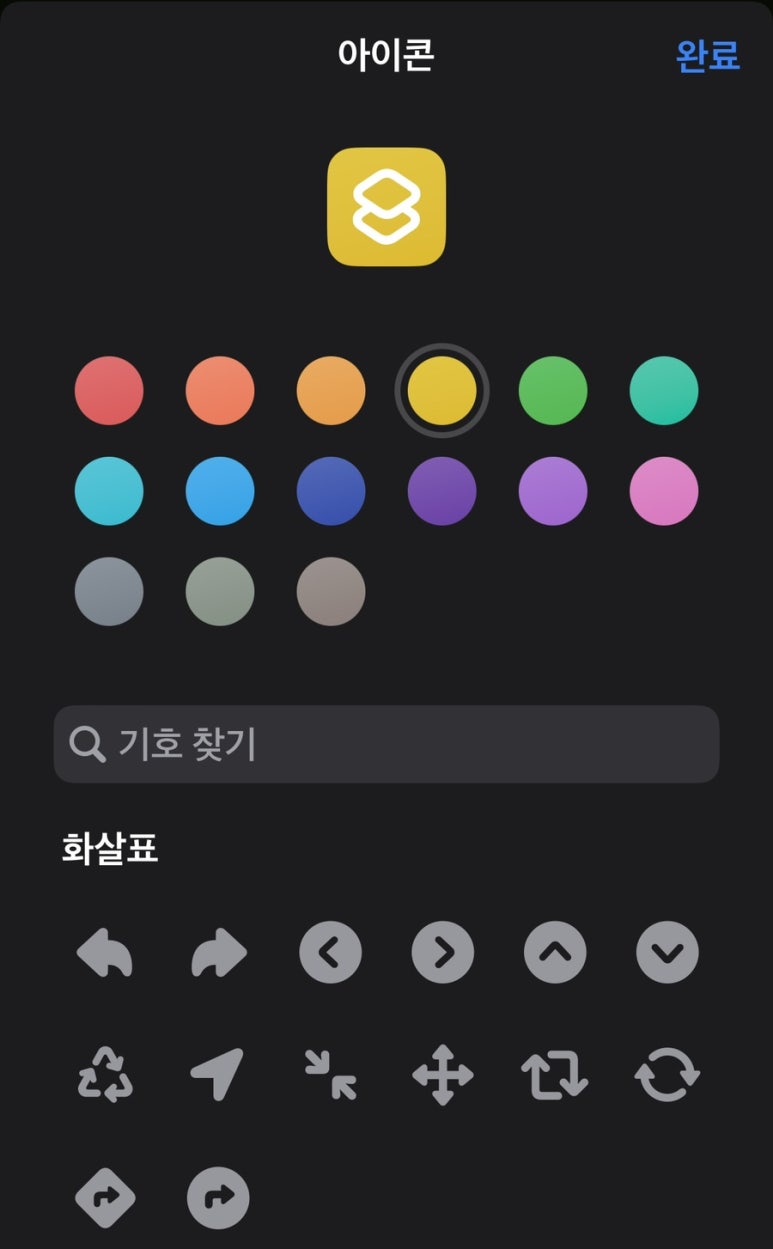Choose the circled chevron down glyph
The height and width of the screenshot is (1249, 773).
[667, 953]
